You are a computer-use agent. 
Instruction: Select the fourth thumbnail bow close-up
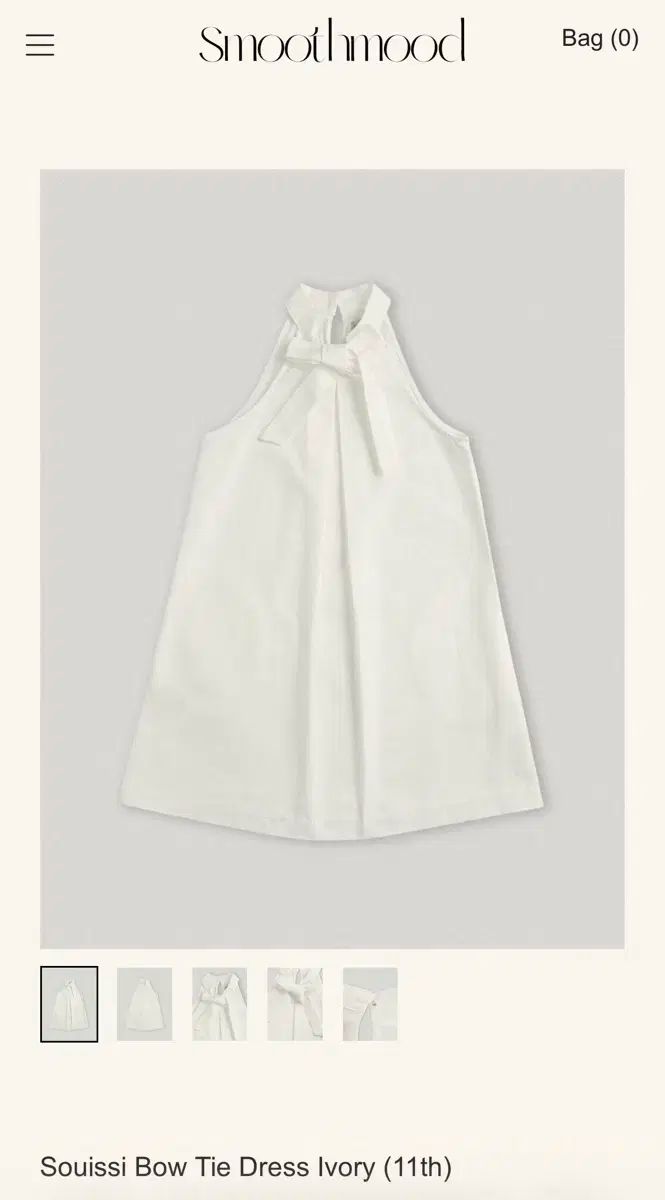click(x=295, y=1004)
